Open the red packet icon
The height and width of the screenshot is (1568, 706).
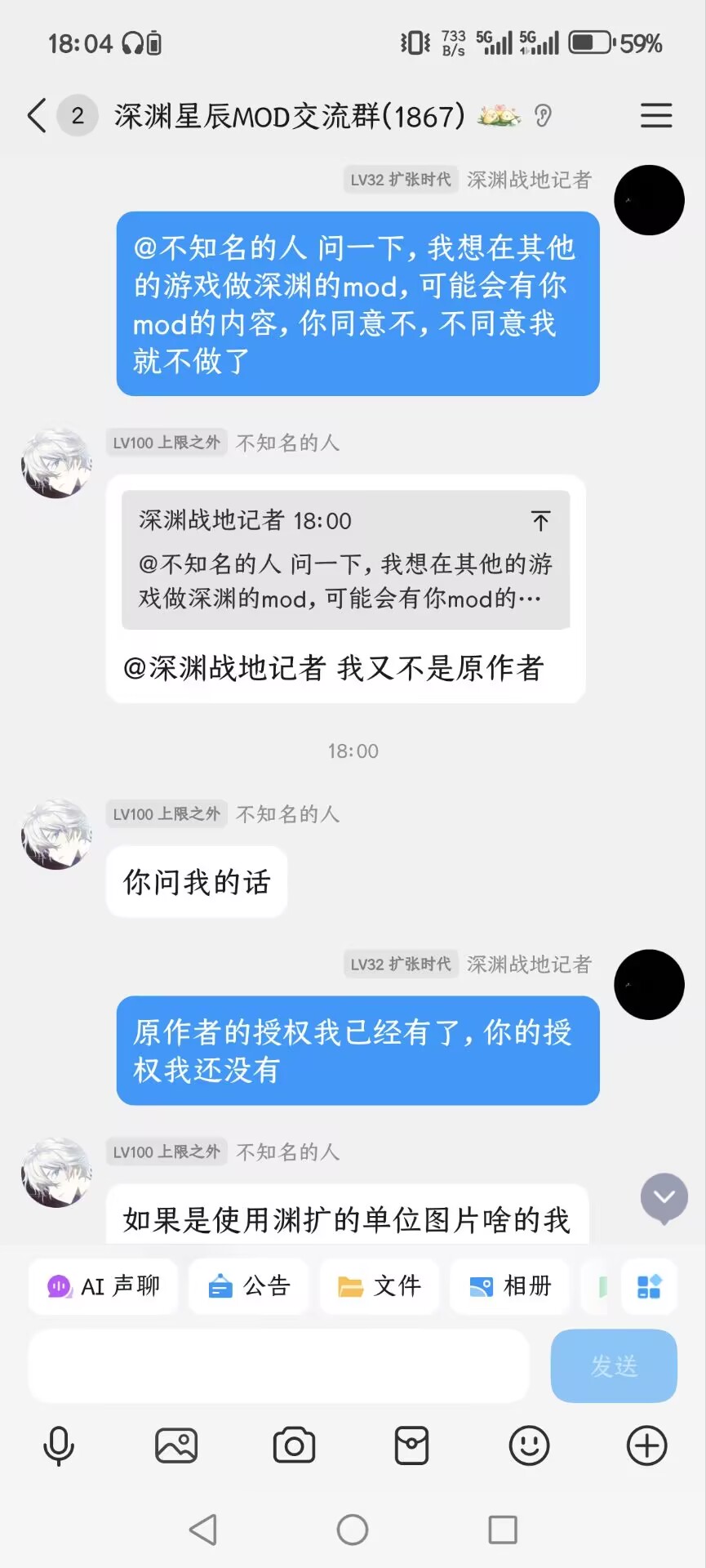coord(411,1446)
